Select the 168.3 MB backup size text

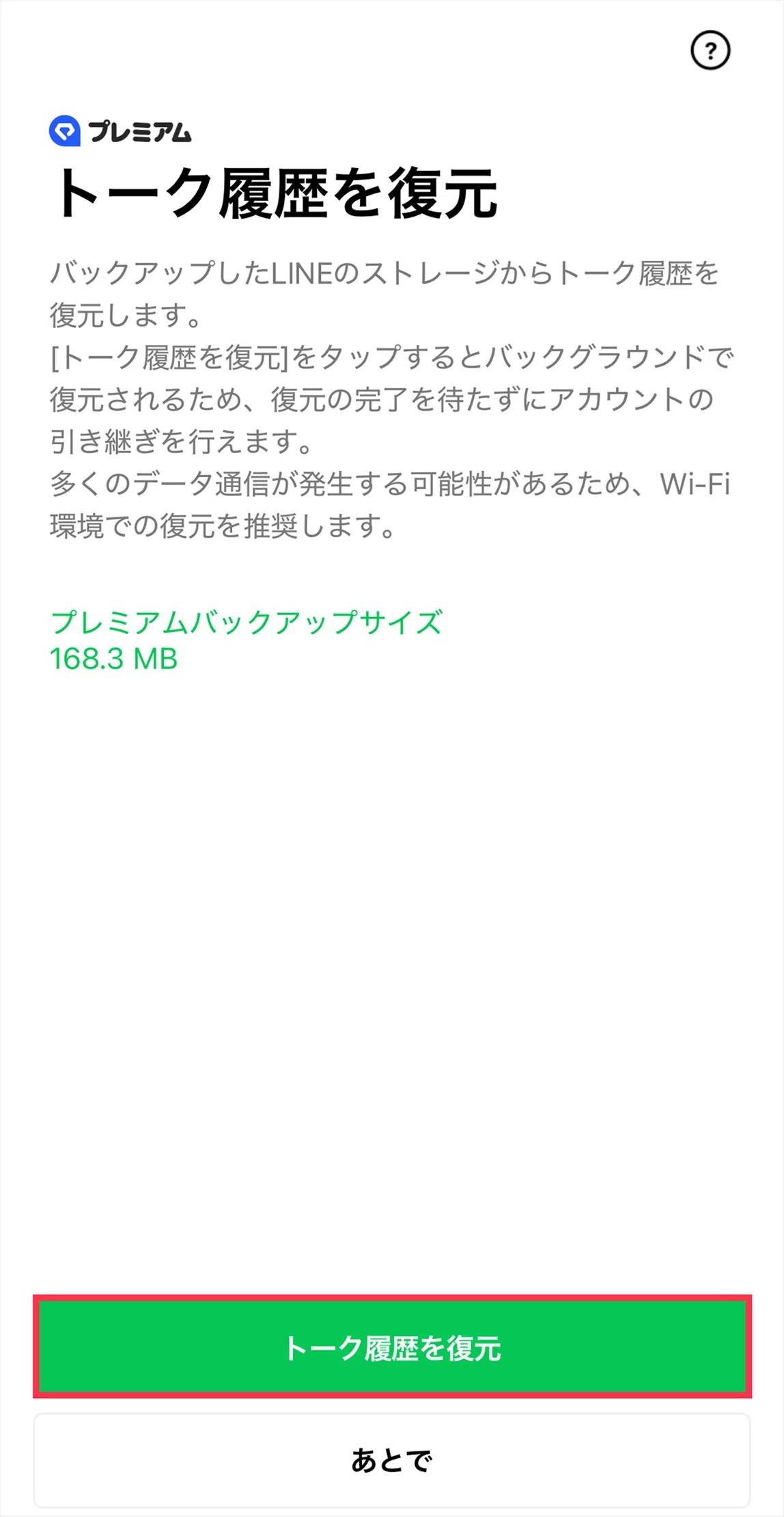pyautogui.click(x=113, y=660)
